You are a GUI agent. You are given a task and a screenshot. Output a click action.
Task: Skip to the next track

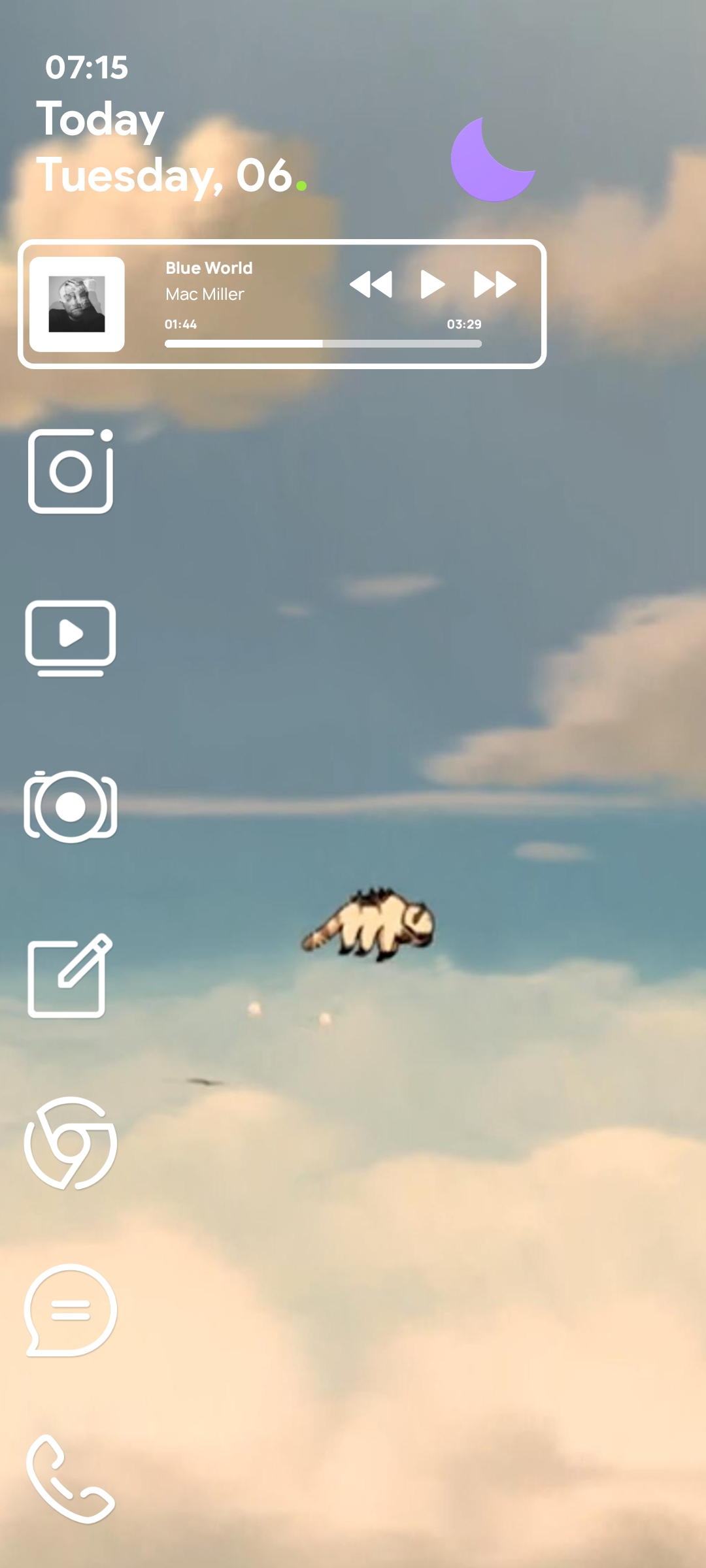[494, 284]
